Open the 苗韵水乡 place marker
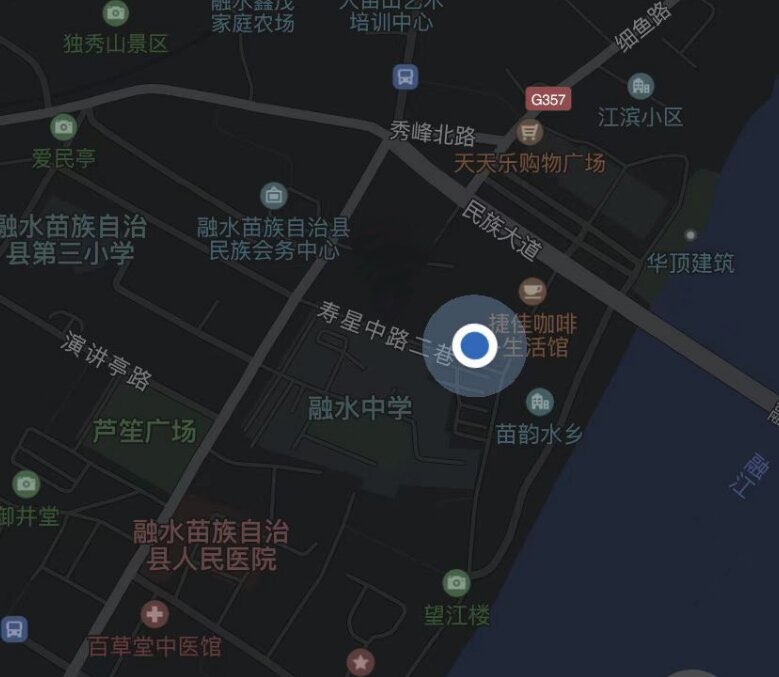Screen dimensions: 779x677 click(540, 402)
